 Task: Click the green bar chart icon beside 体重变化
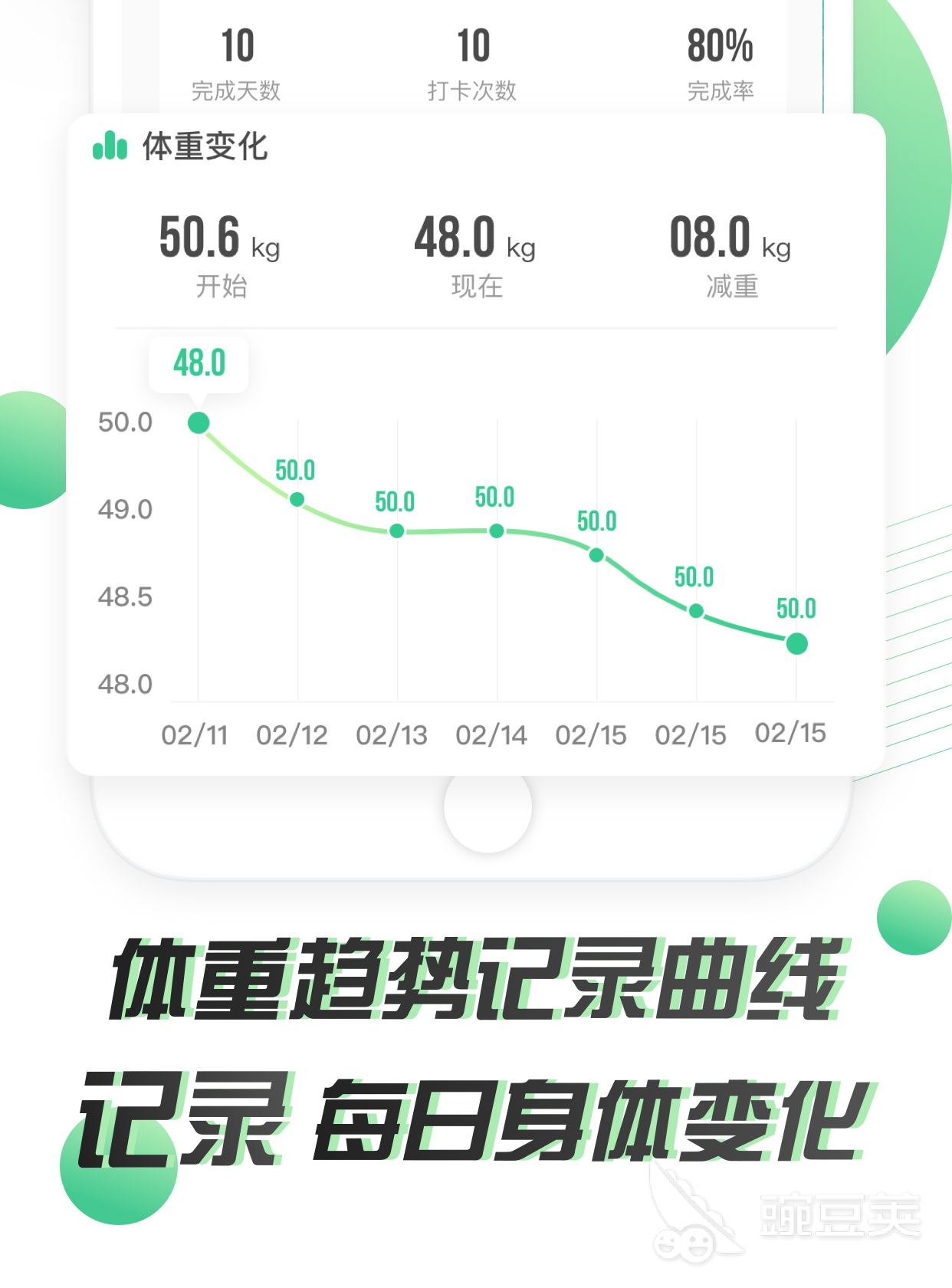click(110, 146)
